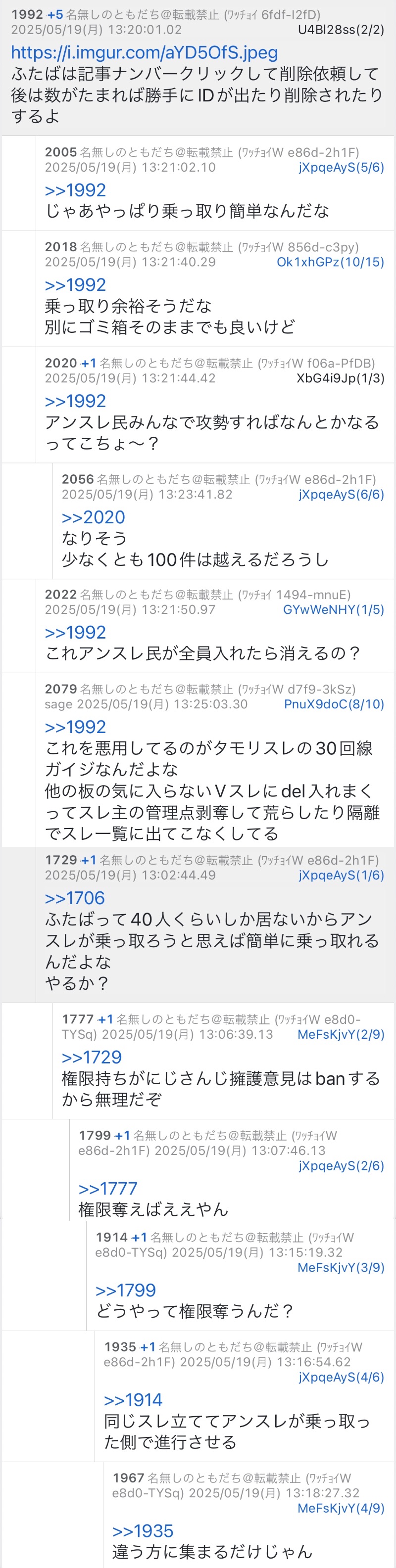This screenshot has width=396, height=1568.
Task: Open ID link Ok1xhGPz(10/15)
Action: pos(330,262)
